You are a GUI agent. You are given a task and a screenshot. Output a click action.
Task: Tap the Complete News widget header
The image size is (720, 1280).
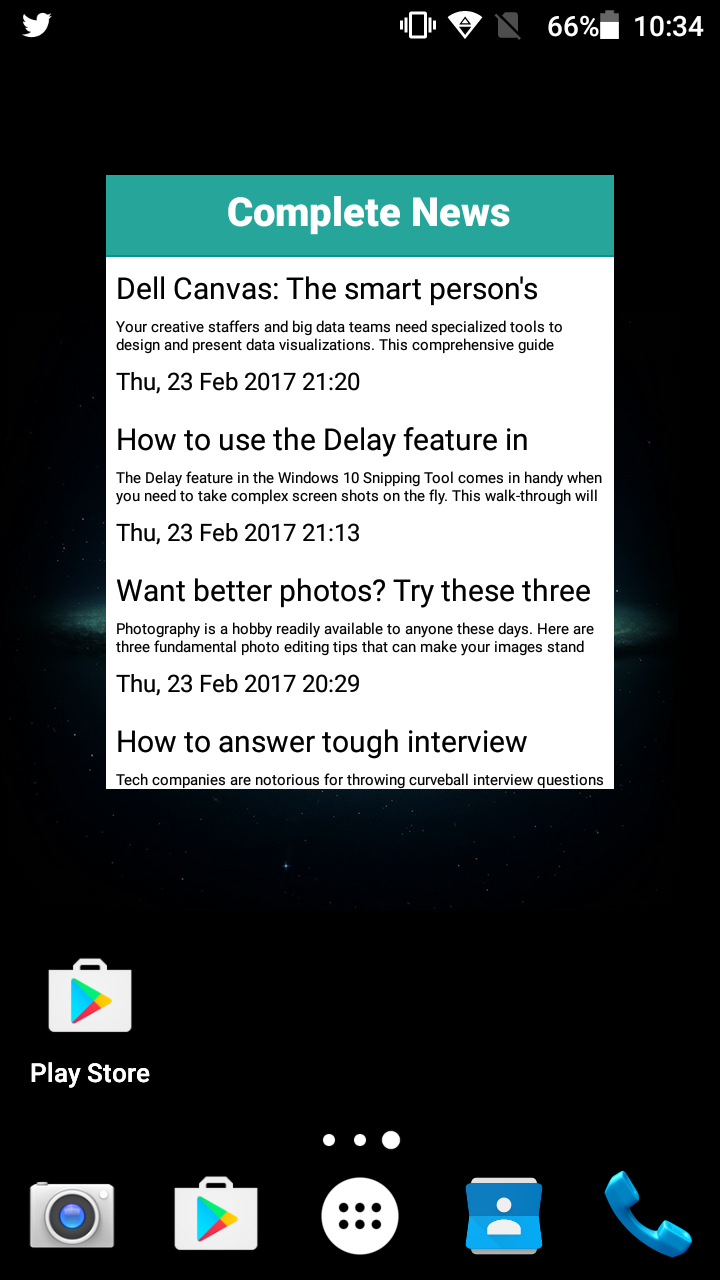360,215
